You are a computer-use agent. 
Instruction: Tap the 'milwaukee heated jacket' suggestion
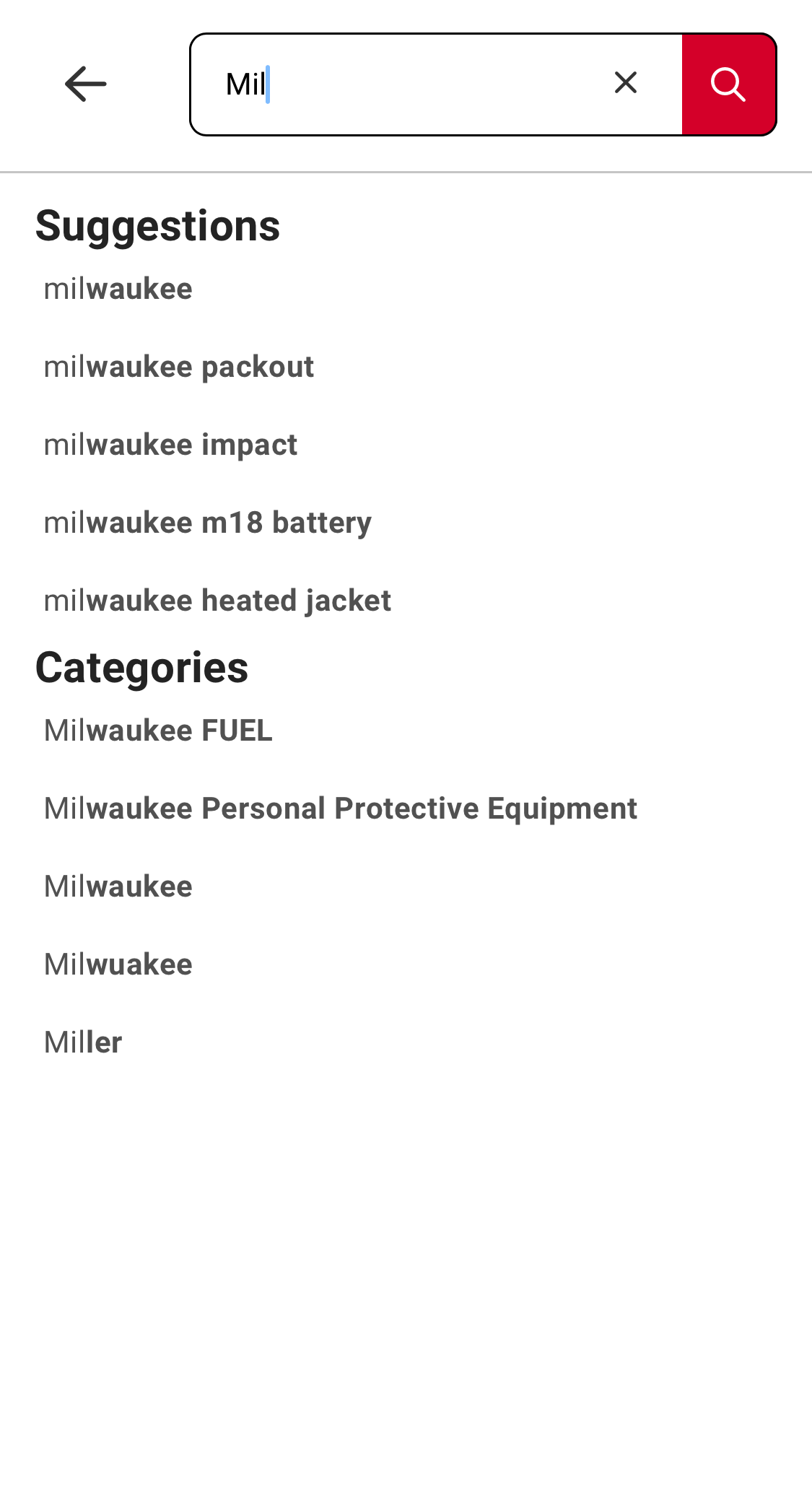[x=217, y=601]
